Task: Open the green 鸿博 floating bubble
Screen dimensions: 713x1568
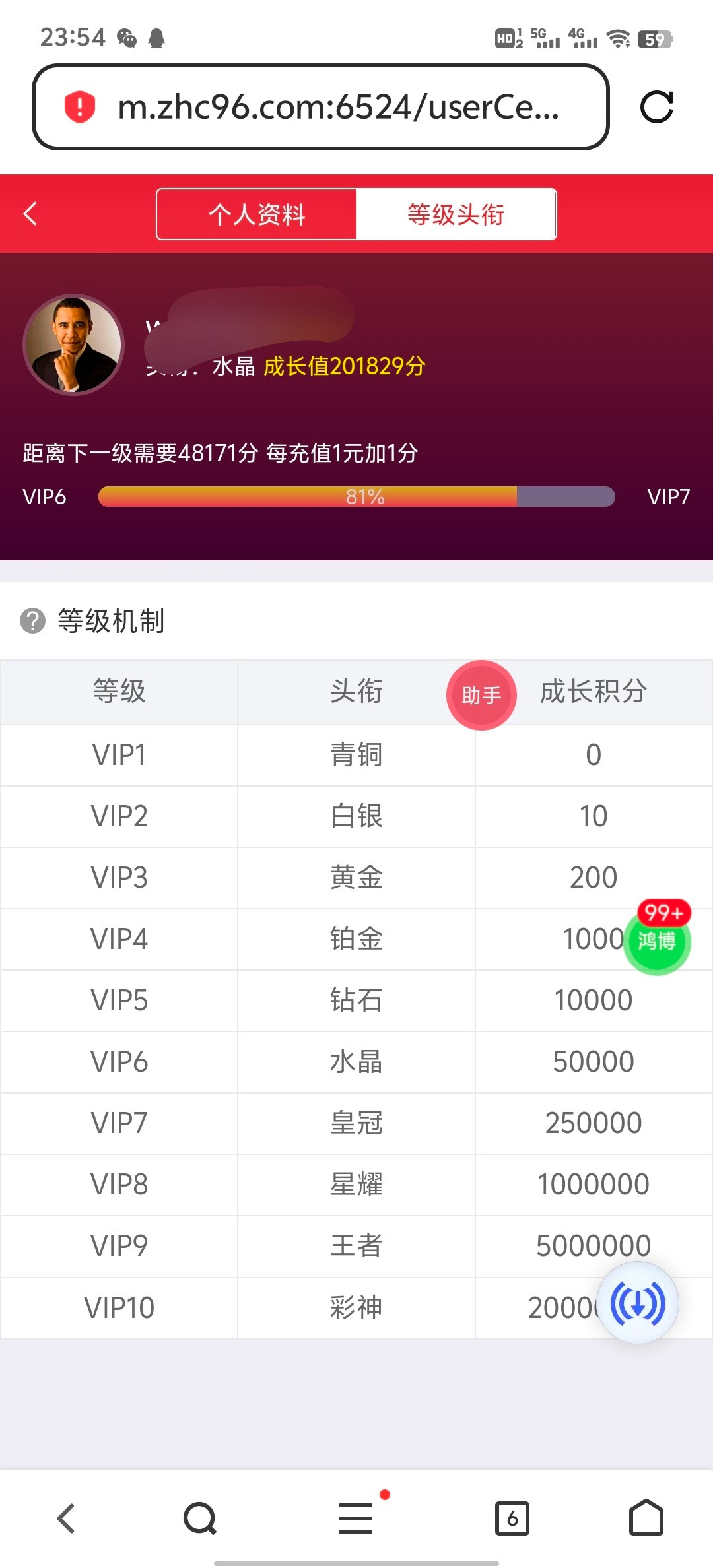Action: coord(657,940)
